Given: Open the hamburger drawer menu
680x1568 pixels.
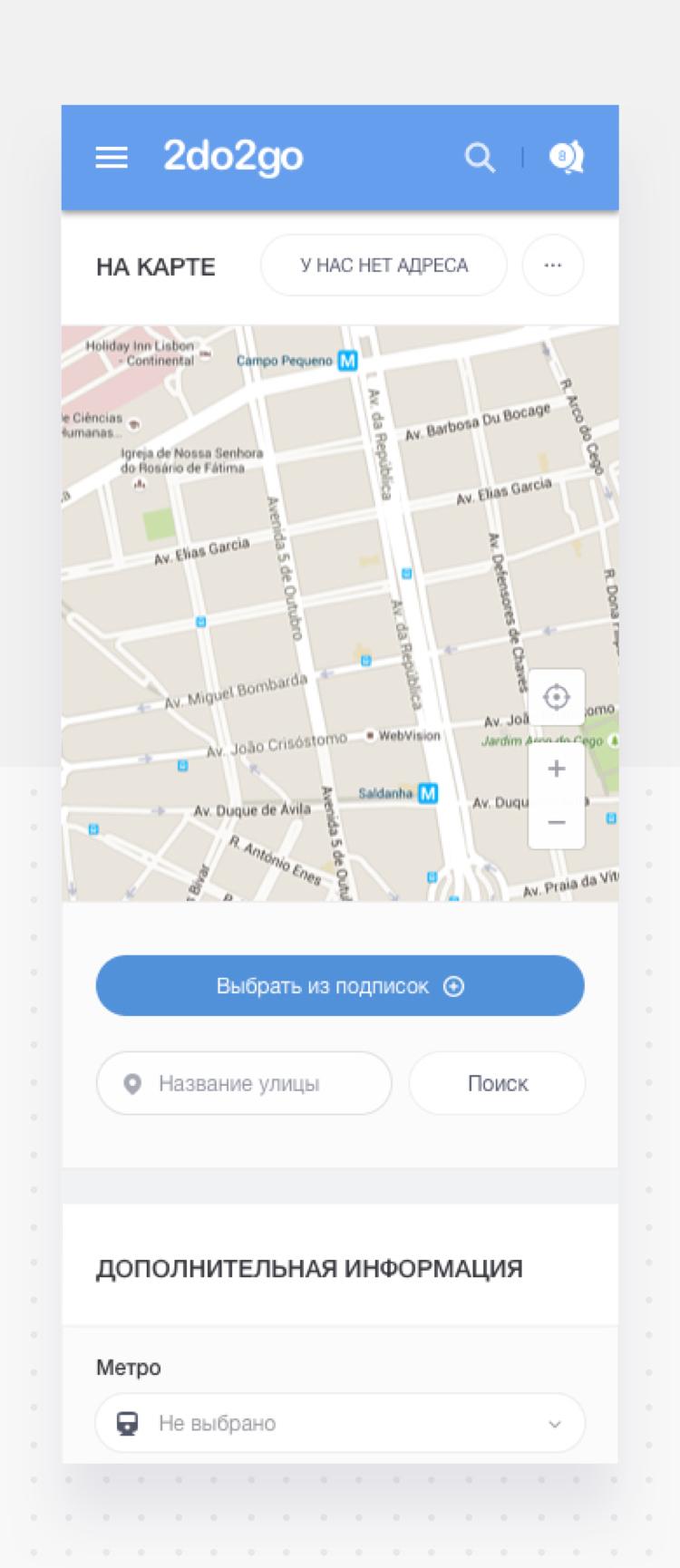Looking at the screenshot, I should (x=112, y=158).
